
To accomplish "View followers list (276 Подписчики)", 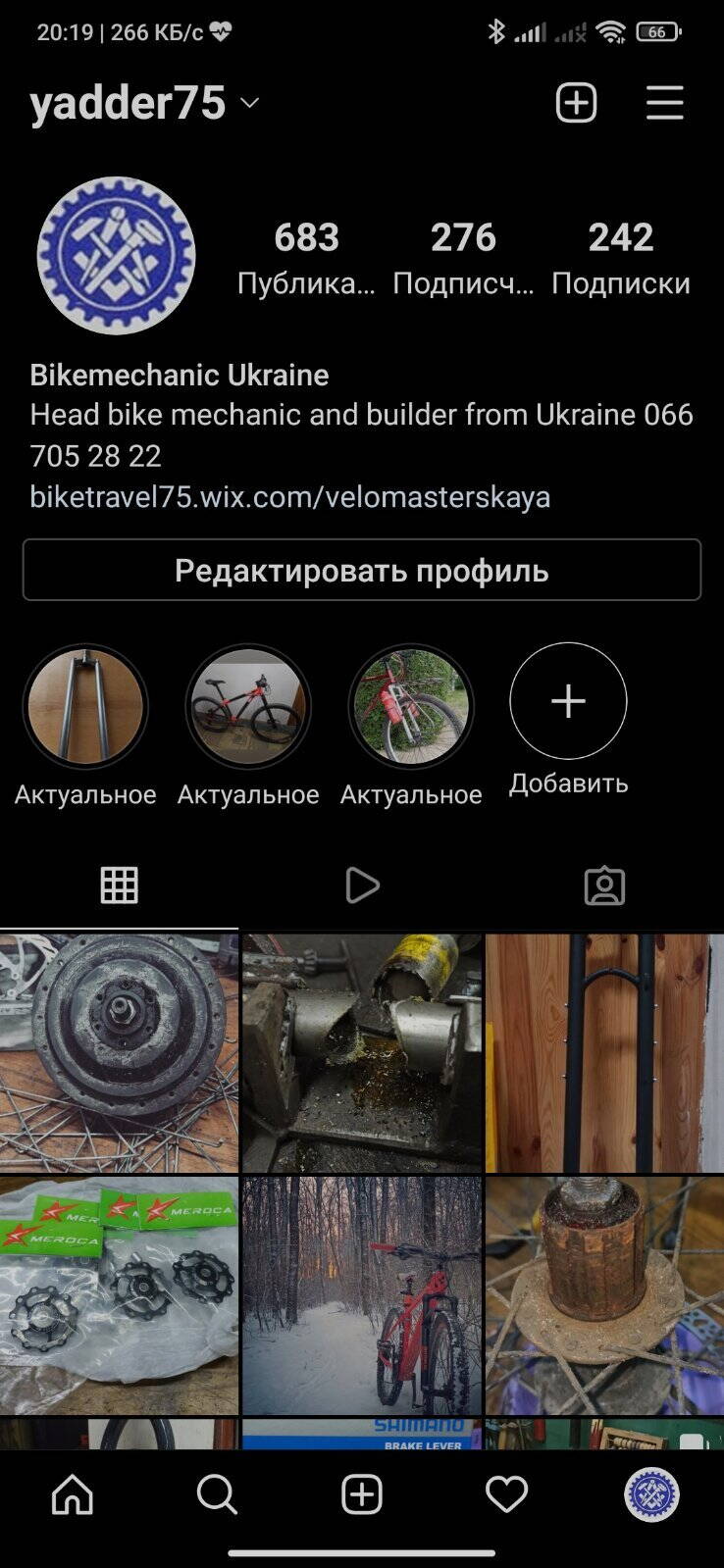I will tap(463, 257).
